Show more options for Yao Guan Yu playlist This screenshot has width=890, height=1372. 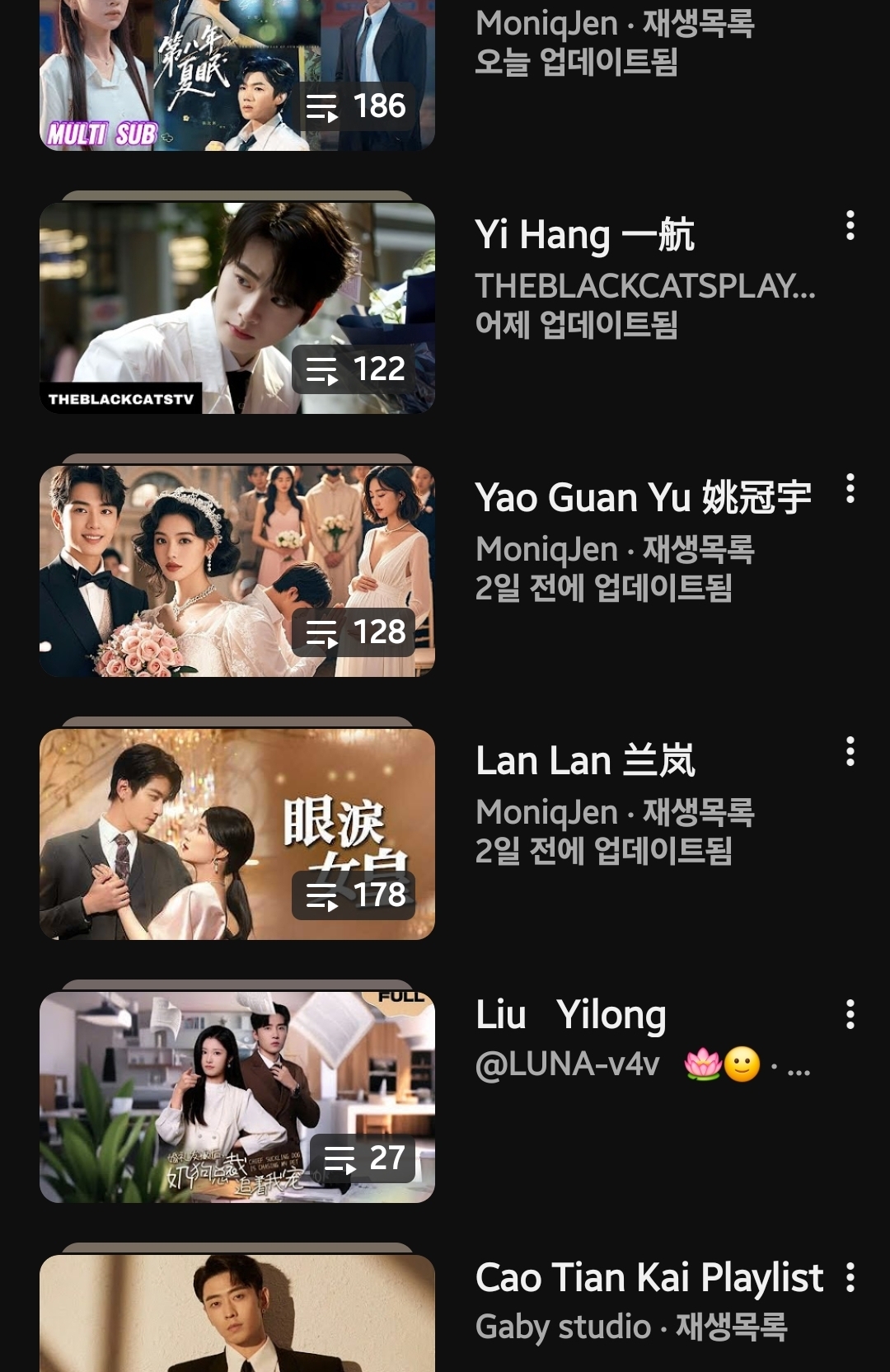(x=850, y=489)
